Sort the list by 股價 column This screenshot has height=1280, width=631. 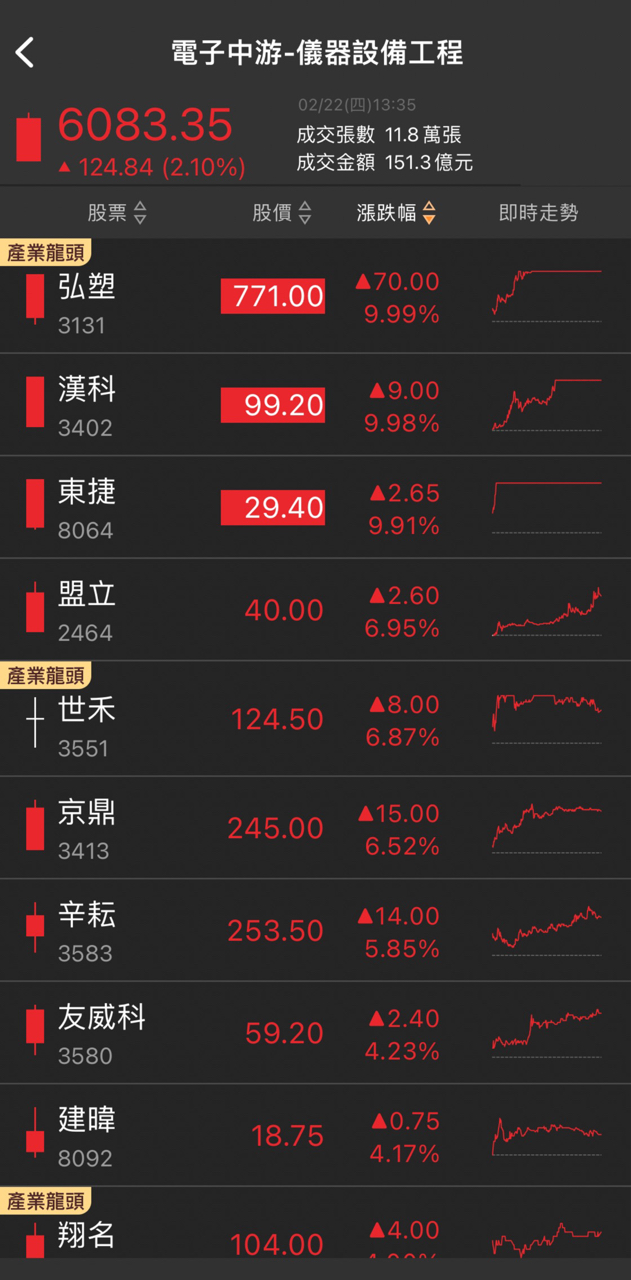[282, 213]
